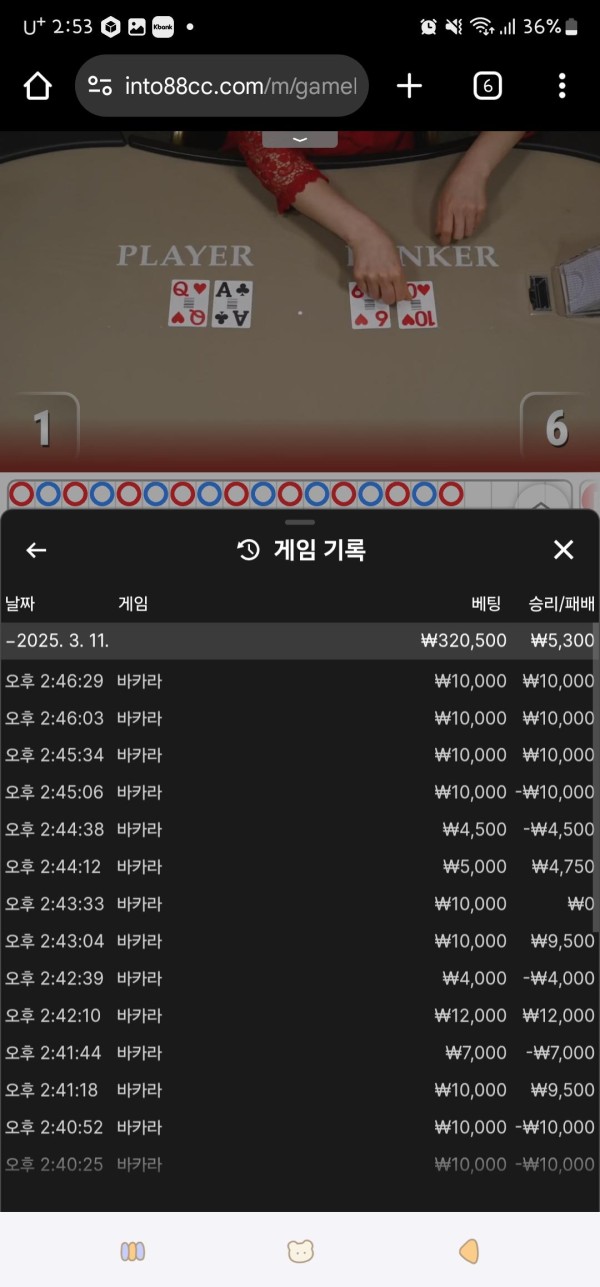Open the baccarat record from 오후 2:40:52
The height and width of the screenshot is (1287, 600).
tap(298, 1127)
